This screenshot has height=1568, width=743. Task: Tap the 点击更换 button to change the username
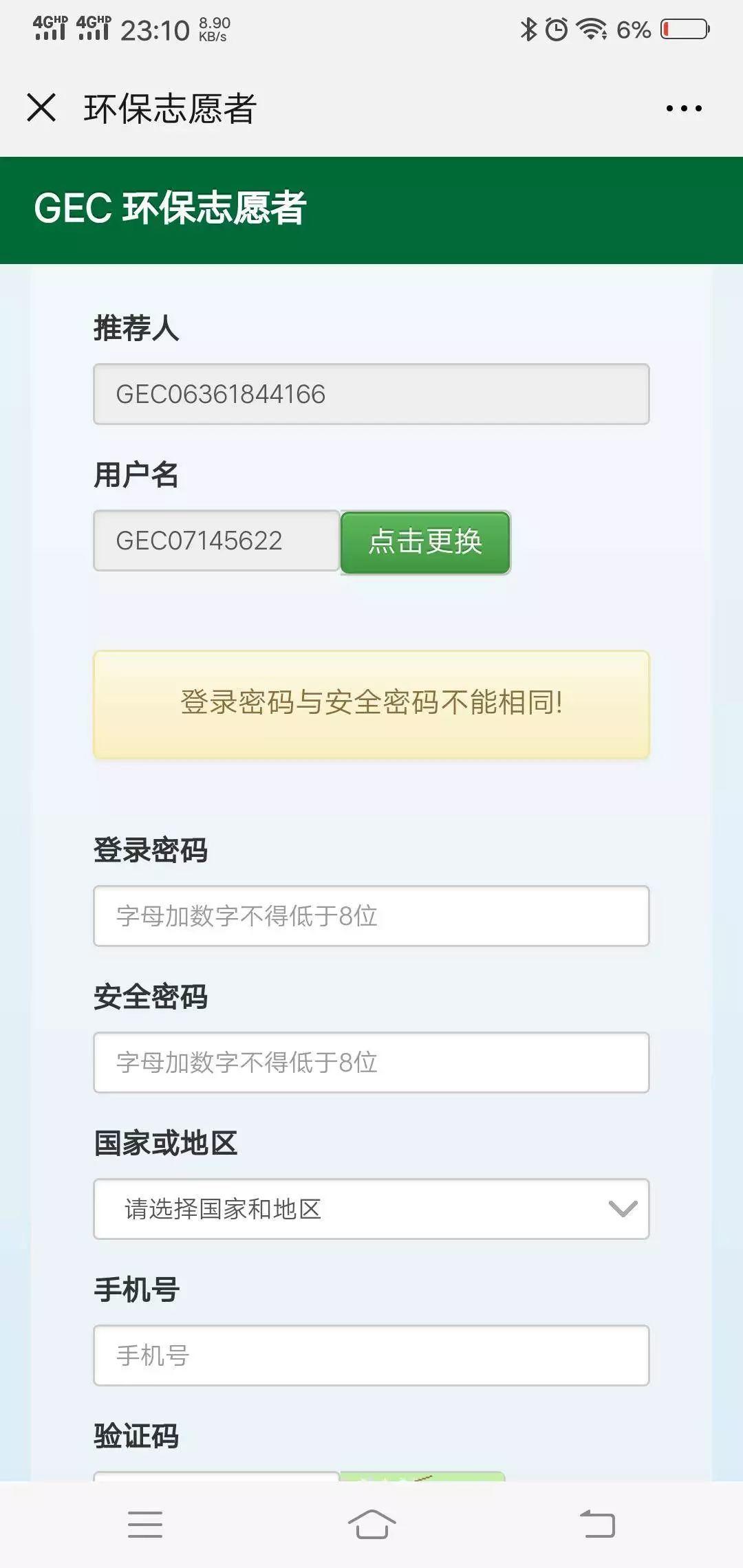tap(425, 542)
